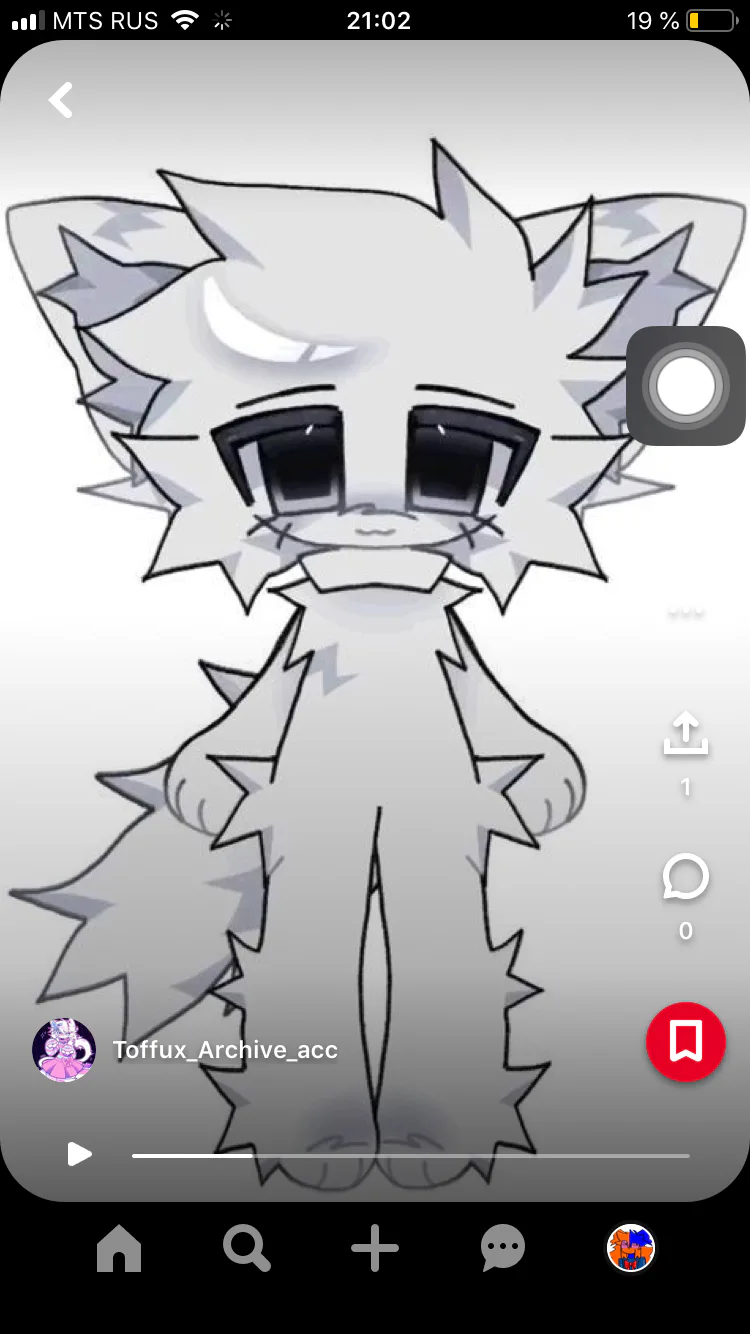This screenshot has width=750, height=1334.
Task: Tap the AssistiveTouch floating button
Action: (x=686, y=386)
